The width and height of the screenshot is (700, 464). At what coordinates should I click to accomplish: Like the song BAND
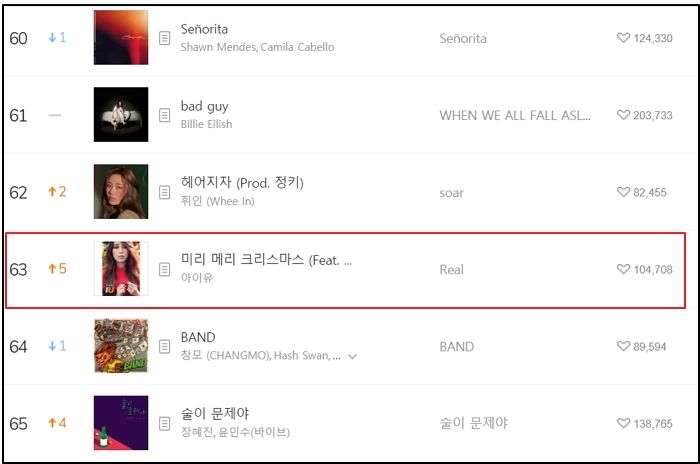(624, 346)
